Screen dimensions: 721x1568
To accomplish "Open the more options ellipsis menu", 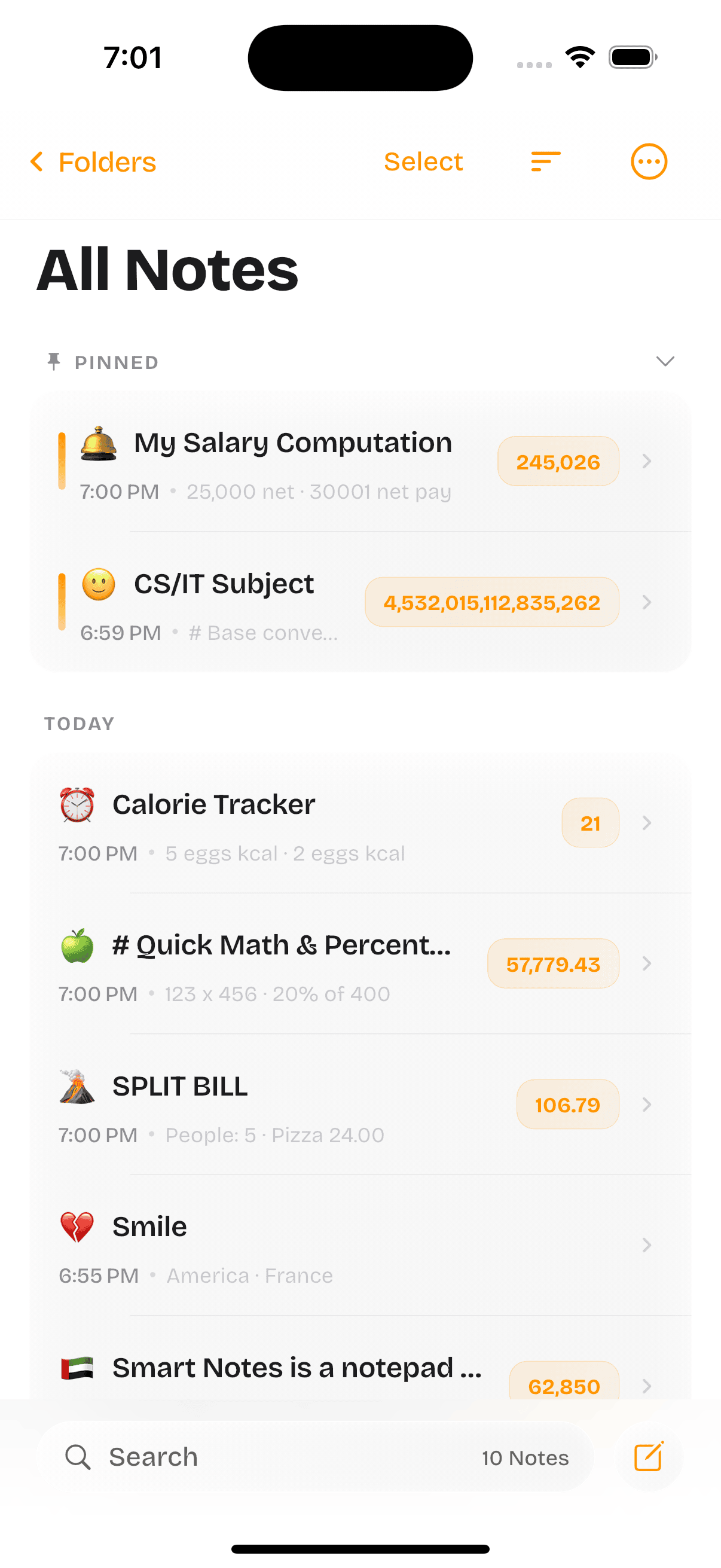I will (x=648, y=161).
